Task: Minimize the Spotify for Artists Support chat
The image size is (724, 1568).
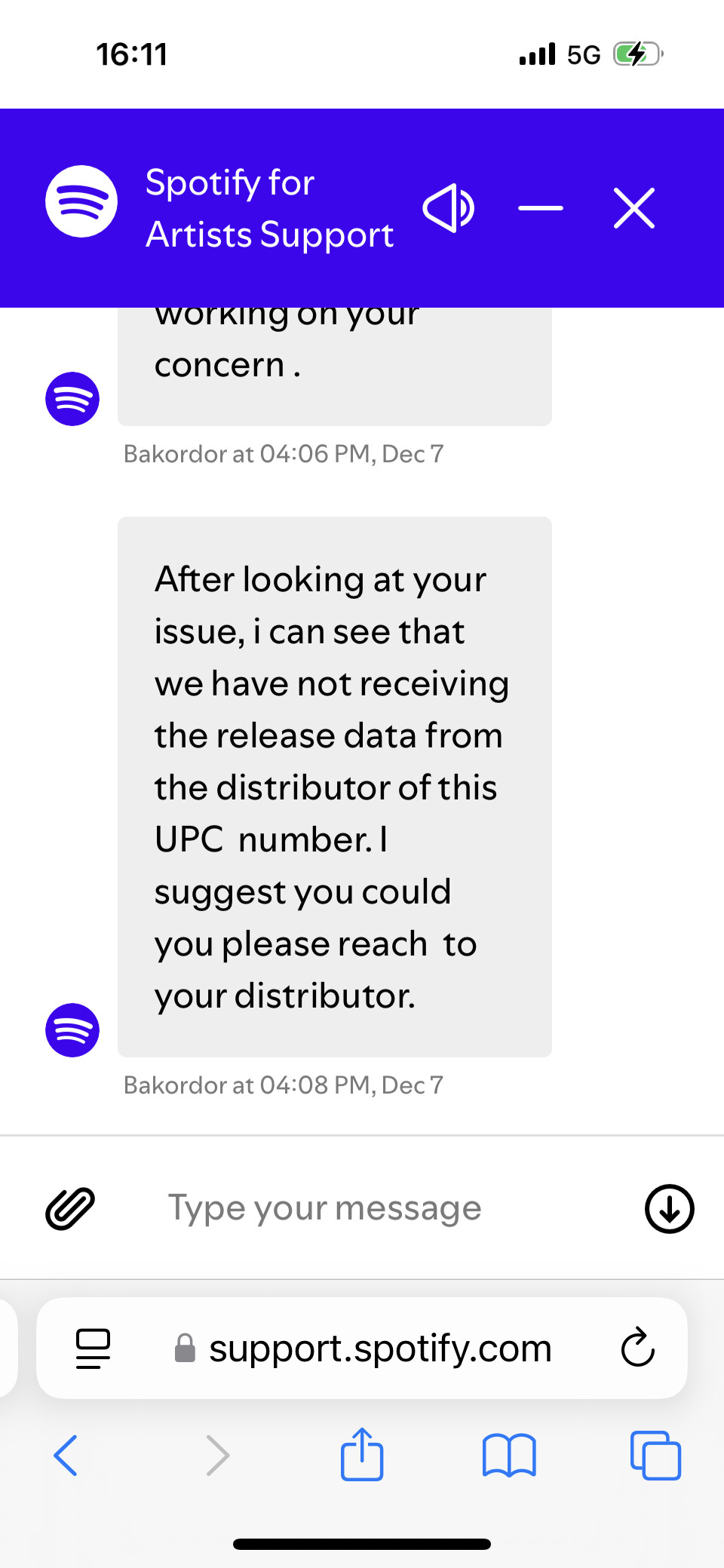Action: pos(541,208)
